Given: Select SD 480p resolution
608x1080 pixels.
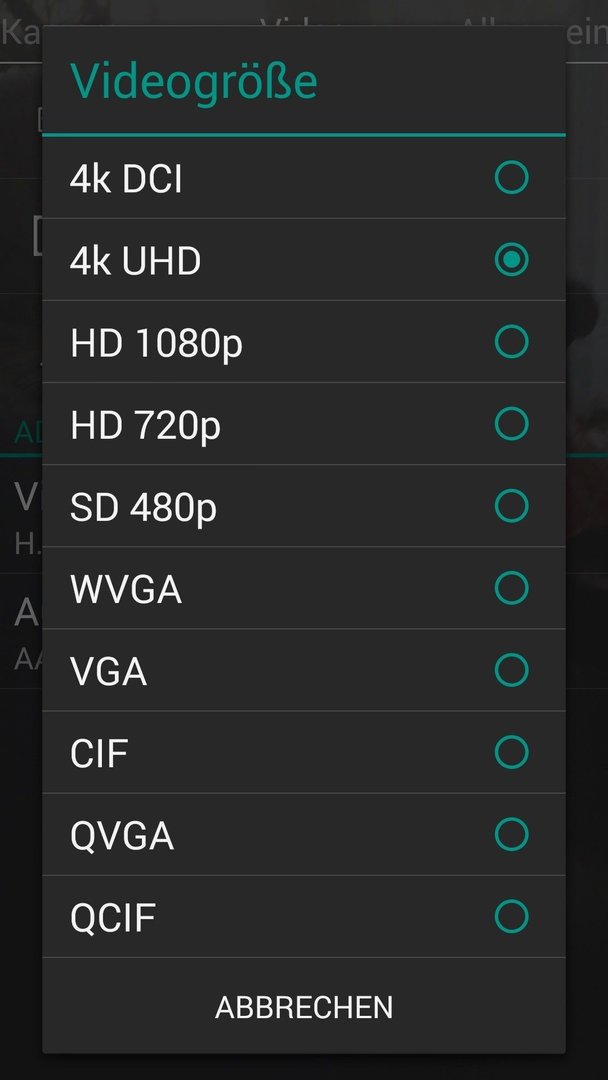Looking at the screenshot, I should [304, 506].
